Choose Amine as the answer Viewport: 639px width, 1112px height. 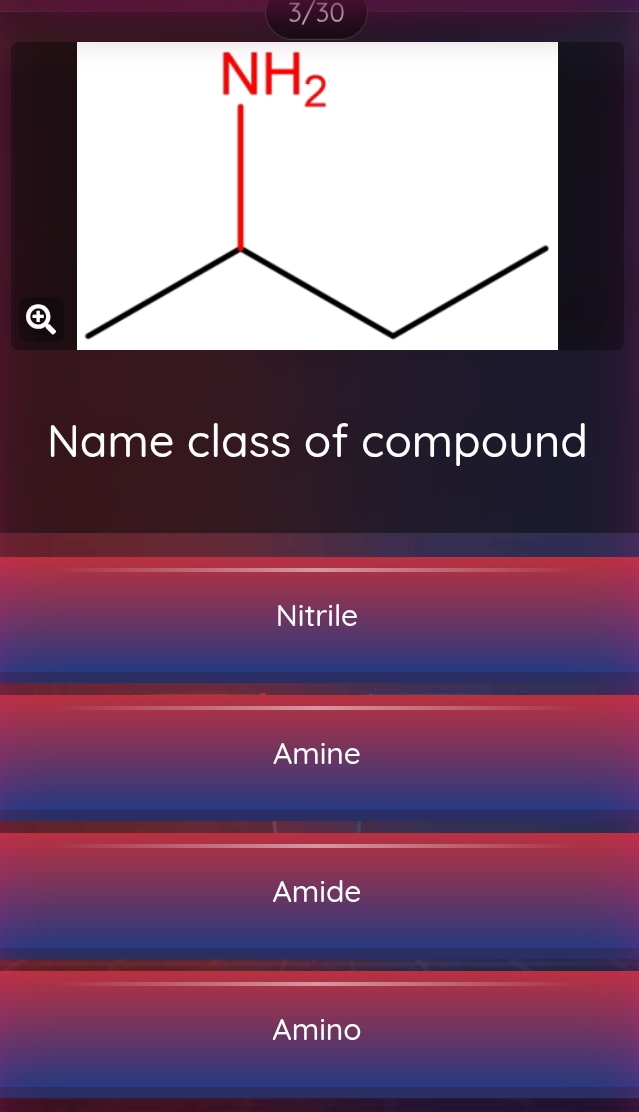[x=318, y=754]
